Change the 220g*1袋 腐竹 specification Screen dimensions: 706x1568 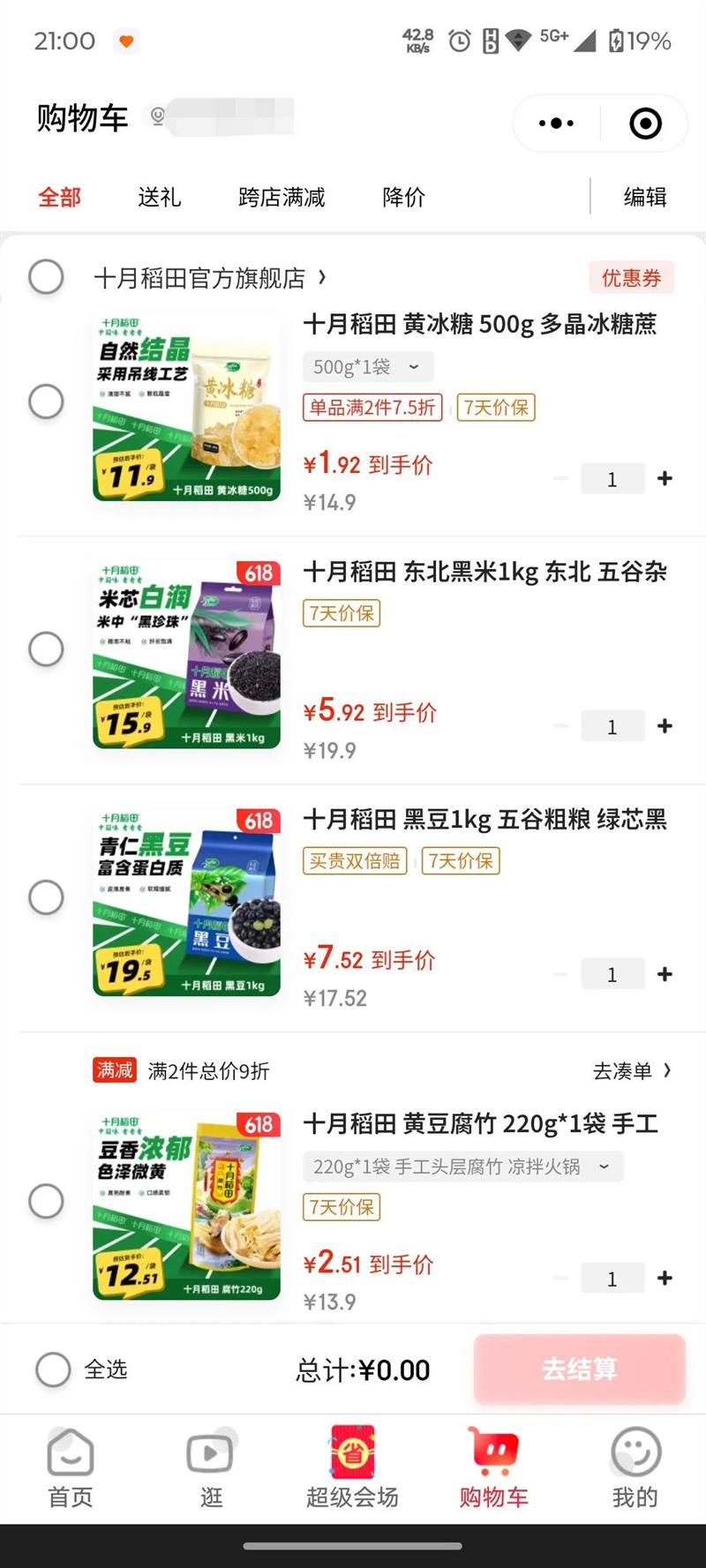[x=462, y=1167]
